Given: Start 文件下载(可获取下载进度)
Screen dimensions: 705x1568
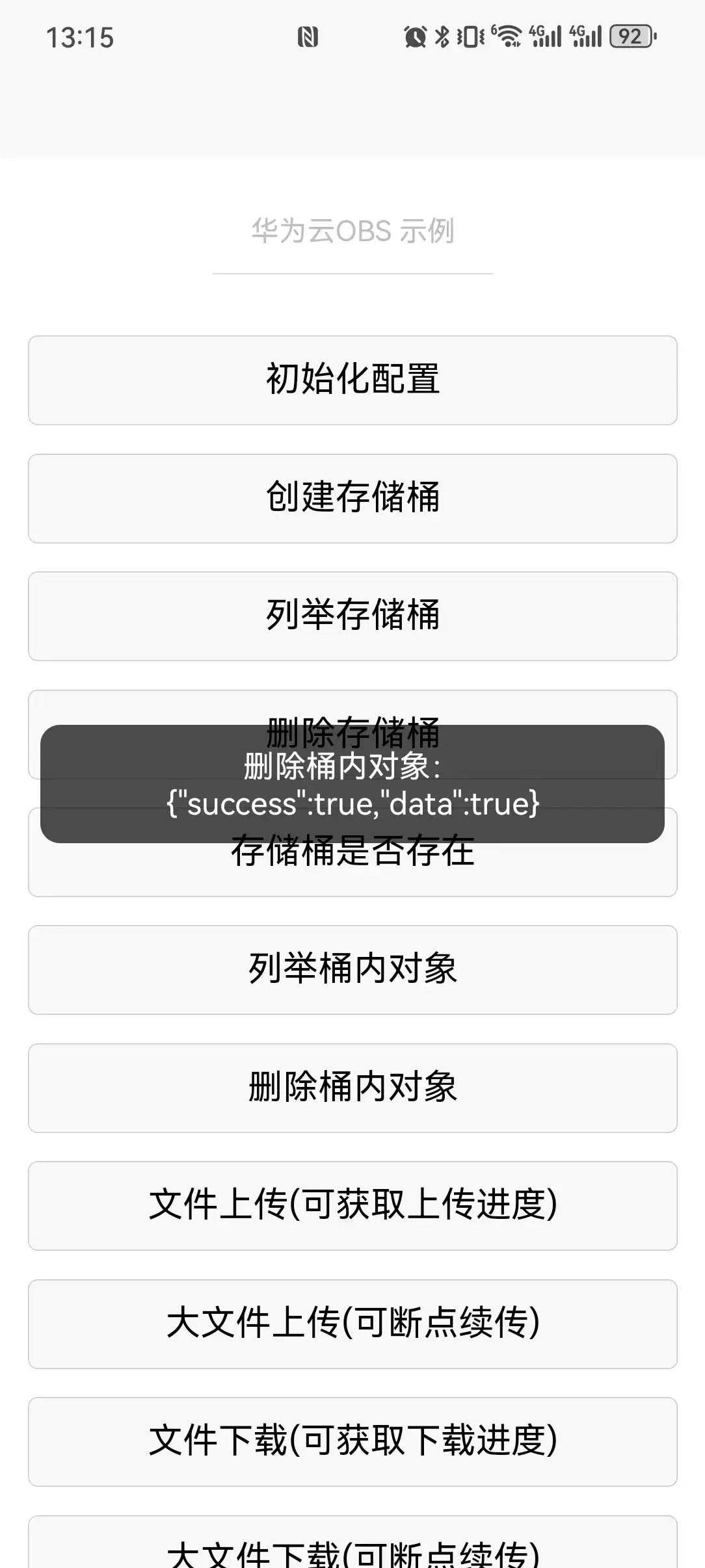Looking at the screenshot, I should click(x=352, y=1442).
